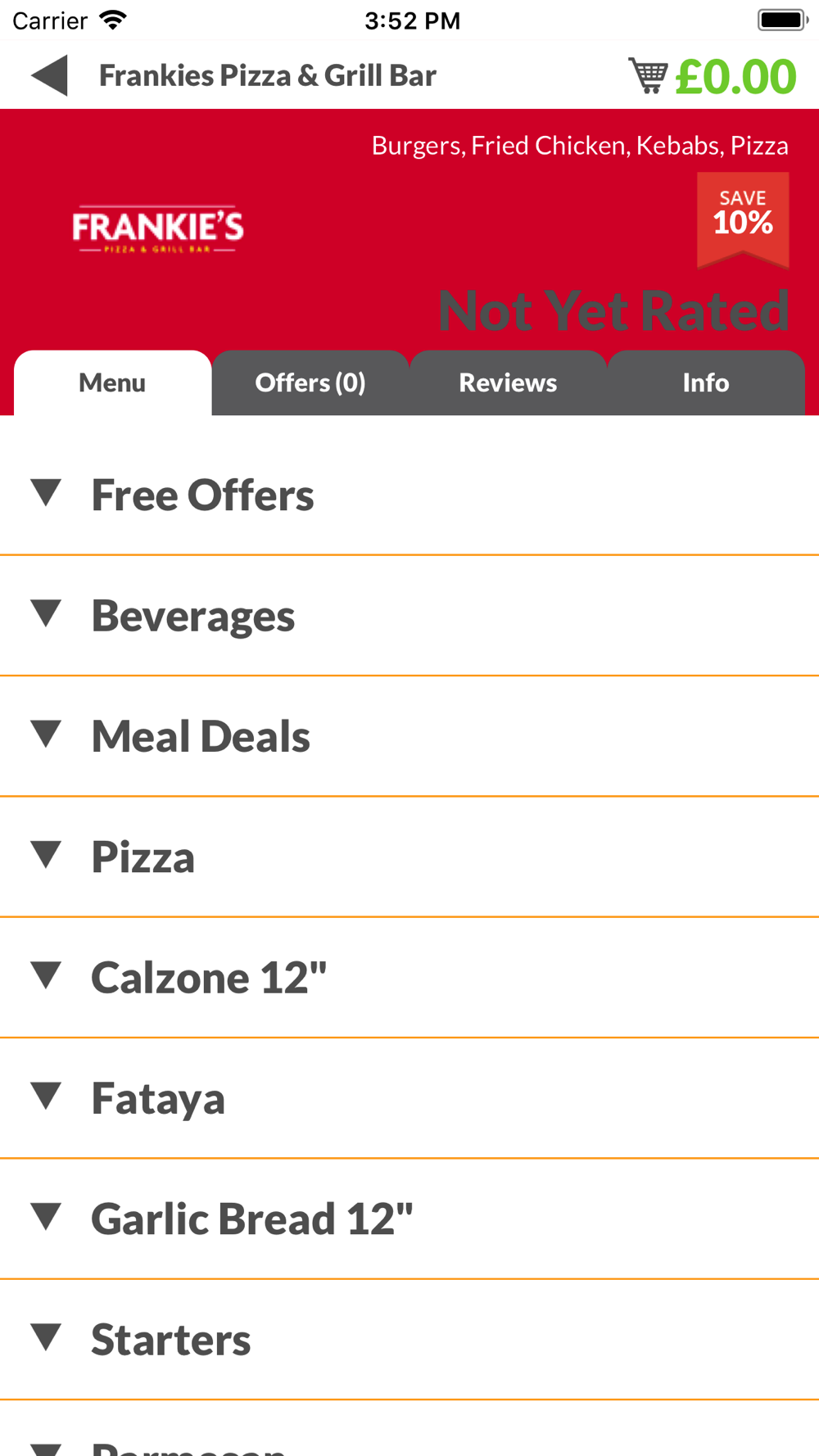
Task: Go back using the arrow icon
Action: [49, 75]
